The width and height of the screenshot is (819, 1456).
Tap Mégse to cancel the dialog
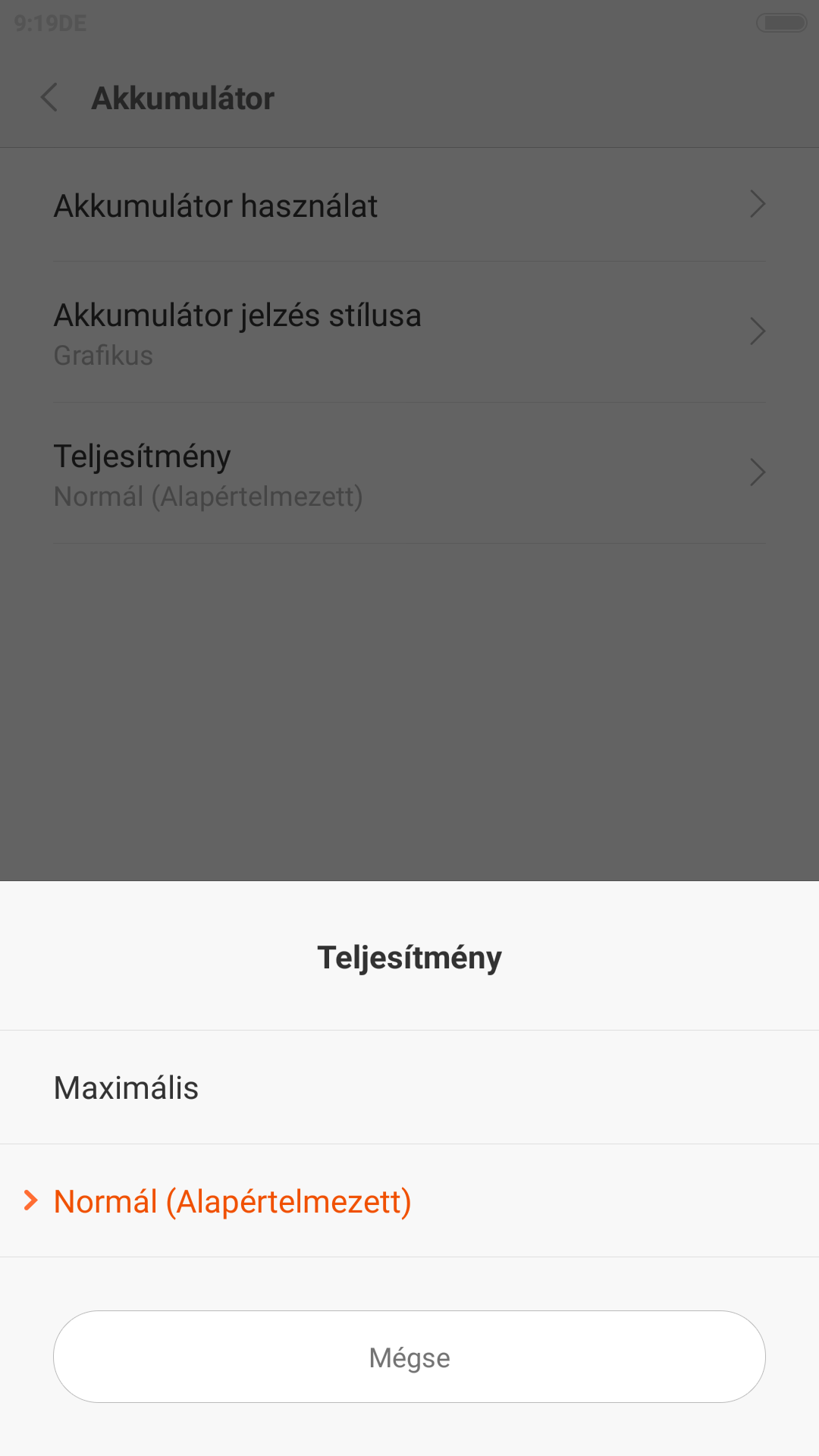click(x=409, y=1357)
